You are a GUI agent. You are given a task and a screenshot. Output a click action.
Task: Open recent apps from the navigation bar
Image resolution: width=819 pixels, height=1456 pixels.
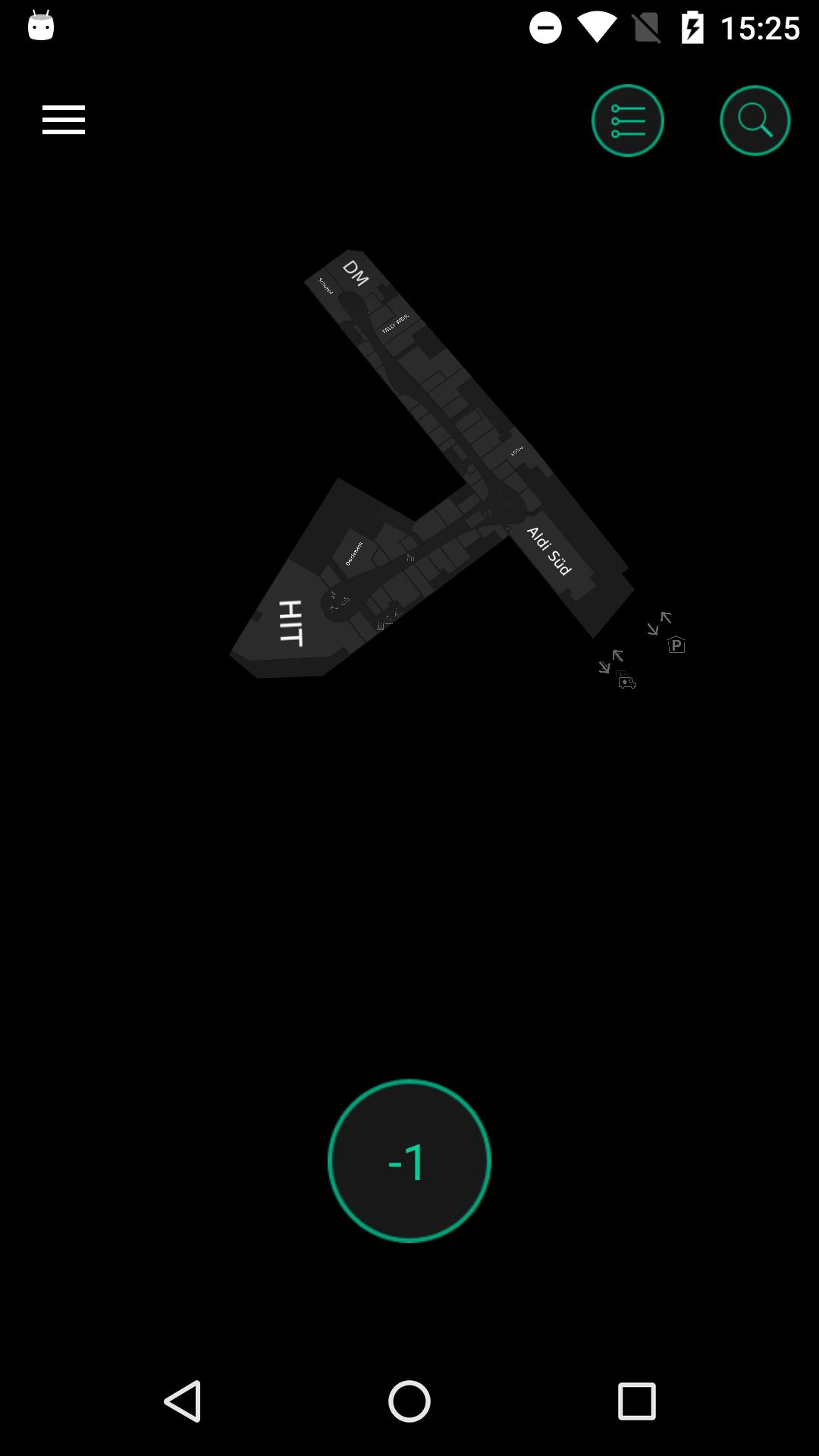point(636,1401)
